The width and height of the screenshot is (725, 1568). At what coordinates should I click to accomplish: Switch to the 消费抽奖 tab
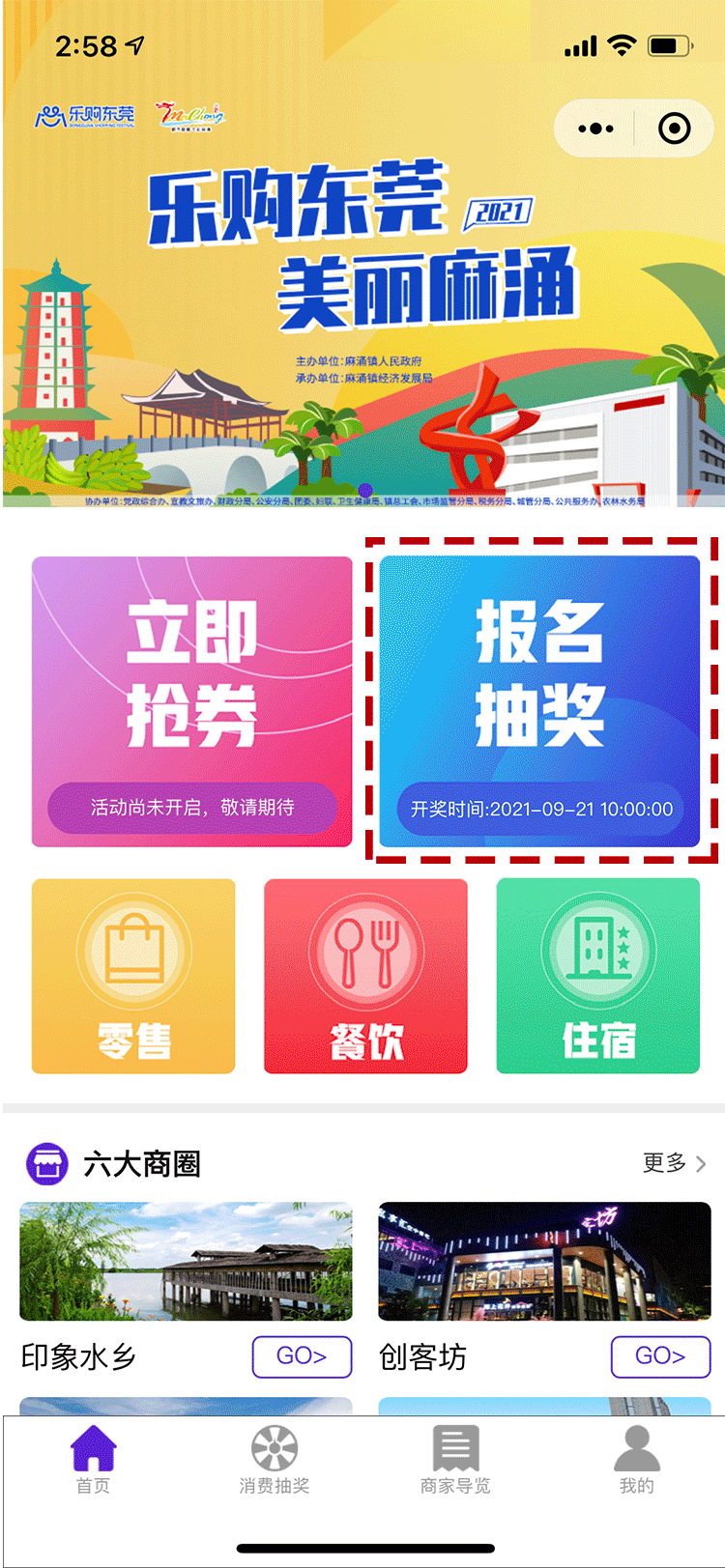coord(275,1461)
